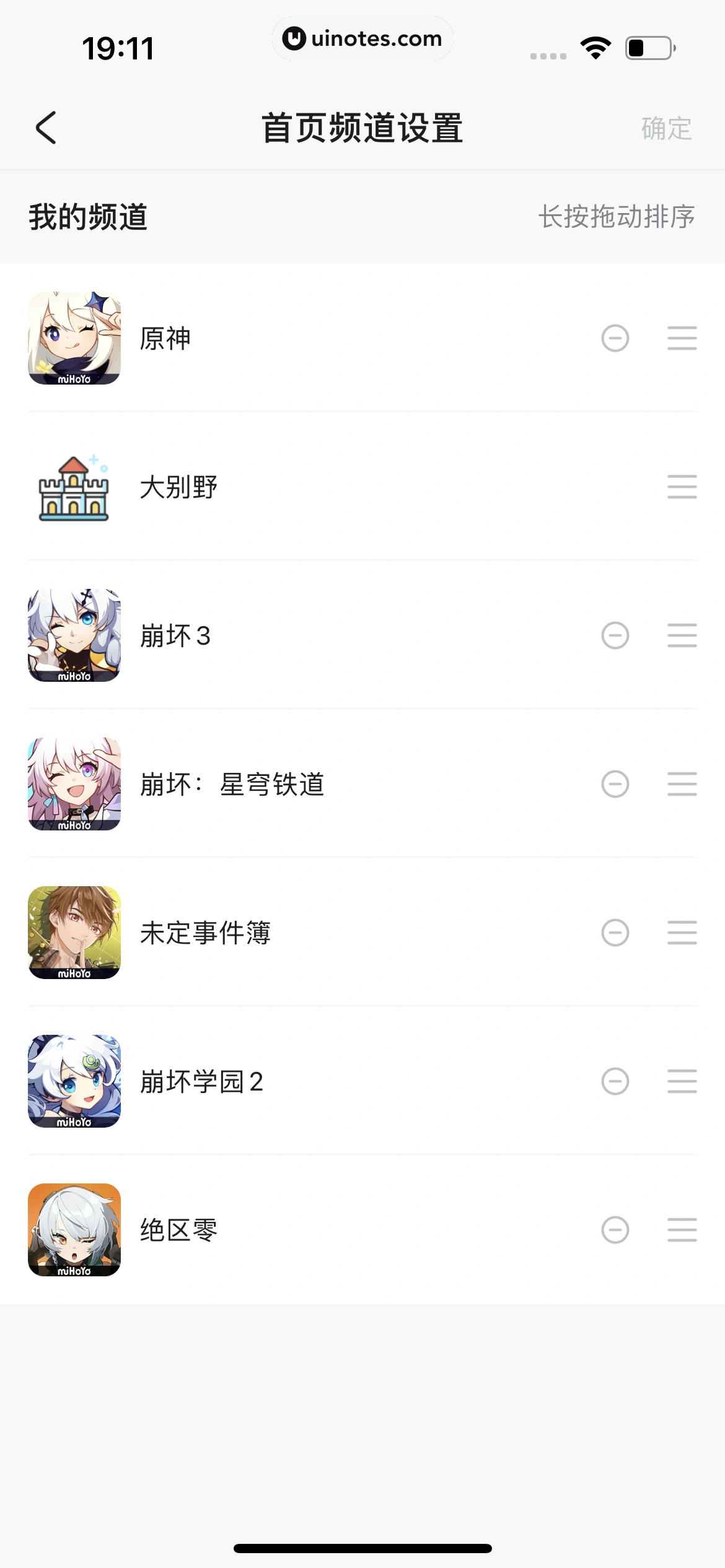This screenshot has height=1568, width=725.
Task: Tap the reorder handle for 大别野
Action: tap(682, 487)
